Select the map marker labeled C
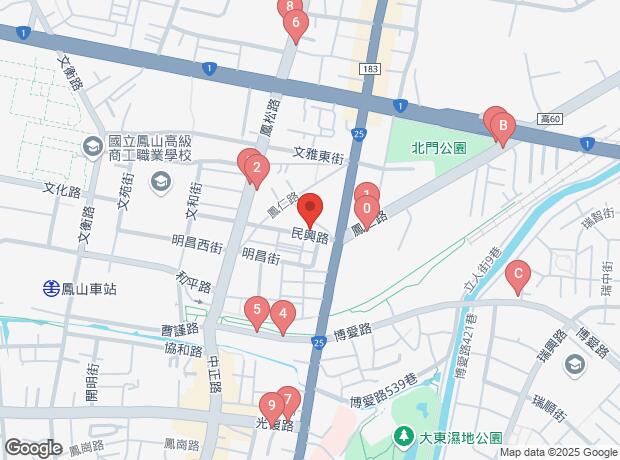Viewport: 620px width, 460px height. pyautogui.click(x=518, y=272)
